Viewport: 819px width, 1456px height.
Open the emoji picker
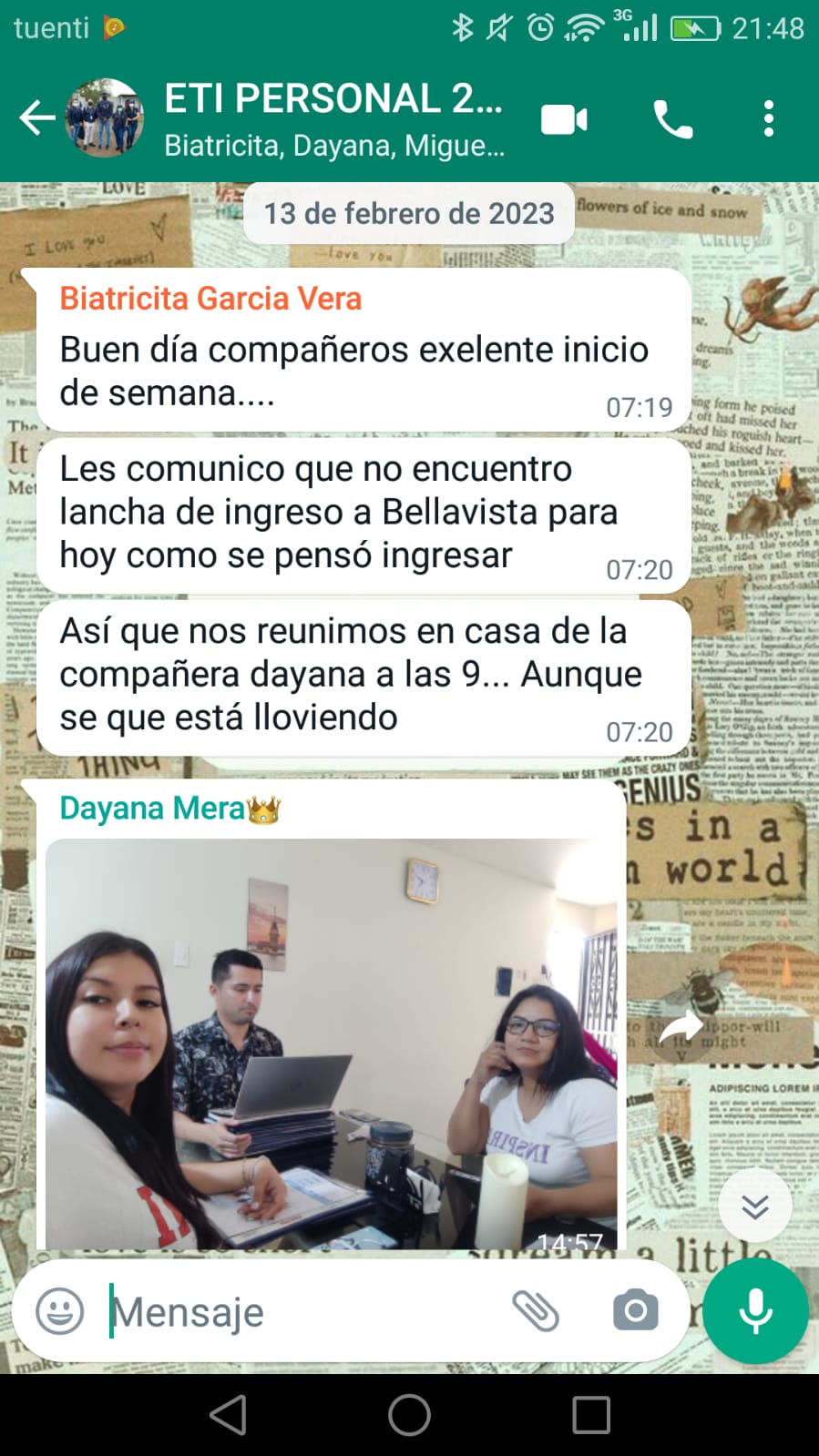[60, 1311]
